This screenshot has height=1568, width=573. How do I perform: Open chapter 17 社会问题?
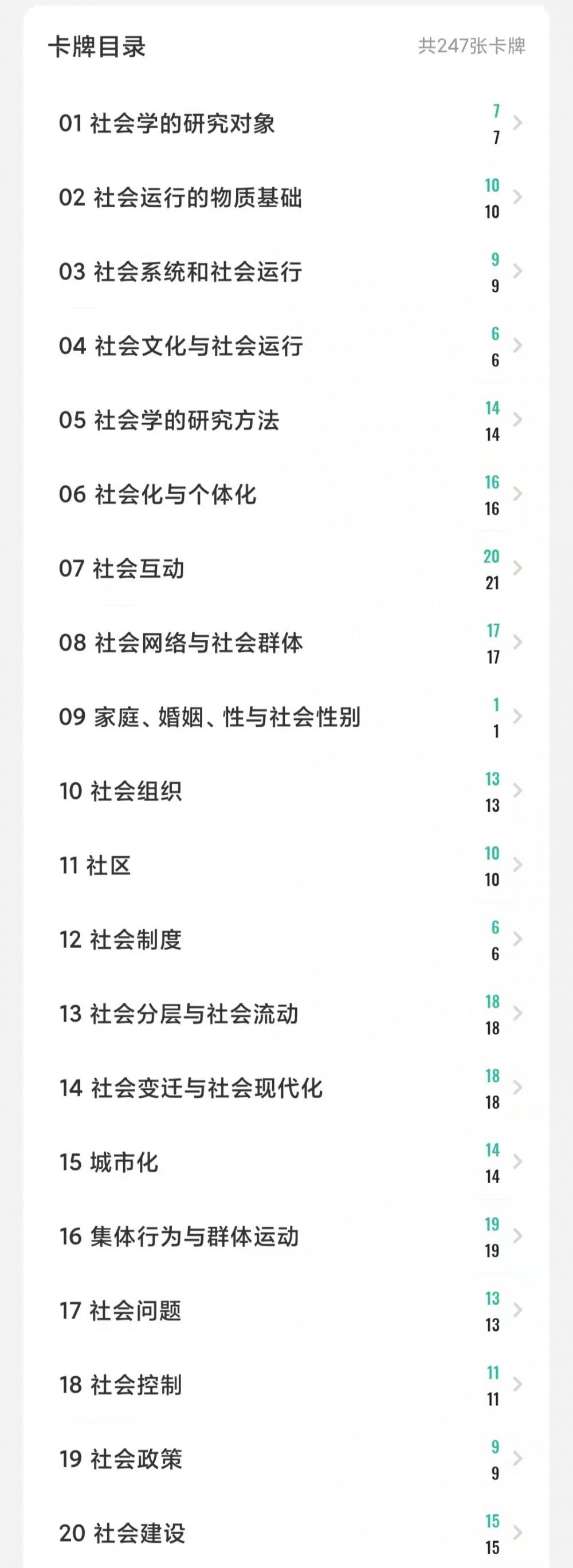point(120,1311)
